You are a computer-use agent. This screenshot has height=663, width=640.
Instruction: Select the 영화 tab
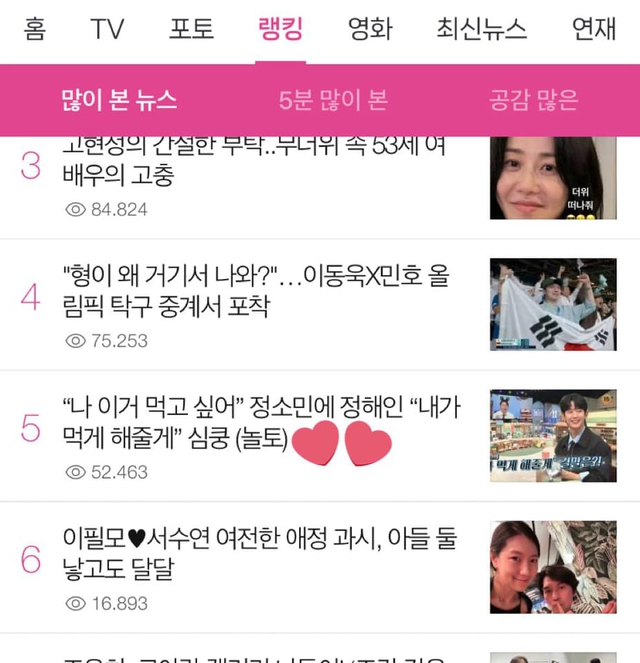tap(369, 29)
